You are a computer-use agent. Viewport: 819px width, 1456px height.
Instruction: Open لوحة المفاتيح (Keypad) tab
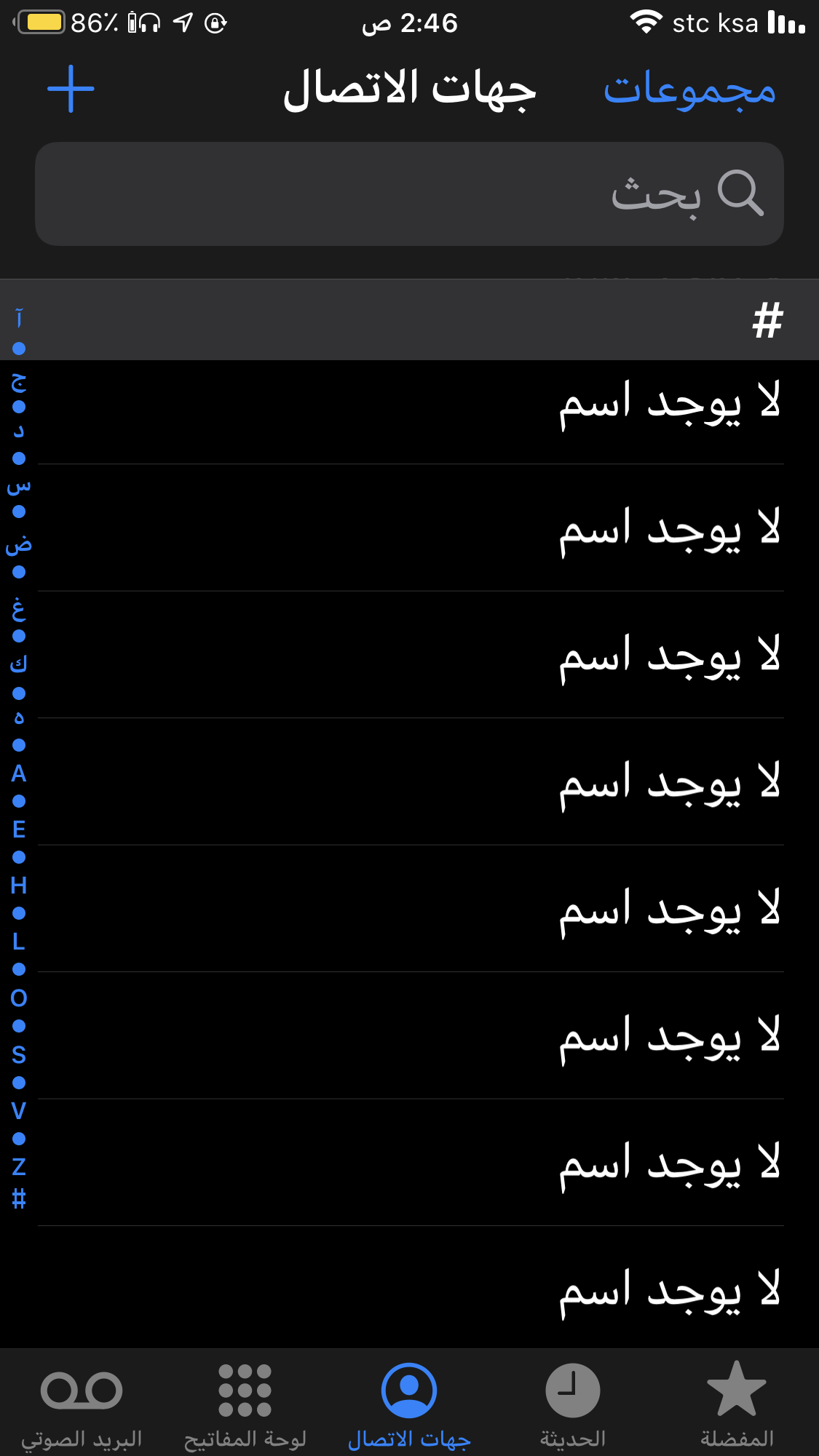click(x=245, y=1404)
